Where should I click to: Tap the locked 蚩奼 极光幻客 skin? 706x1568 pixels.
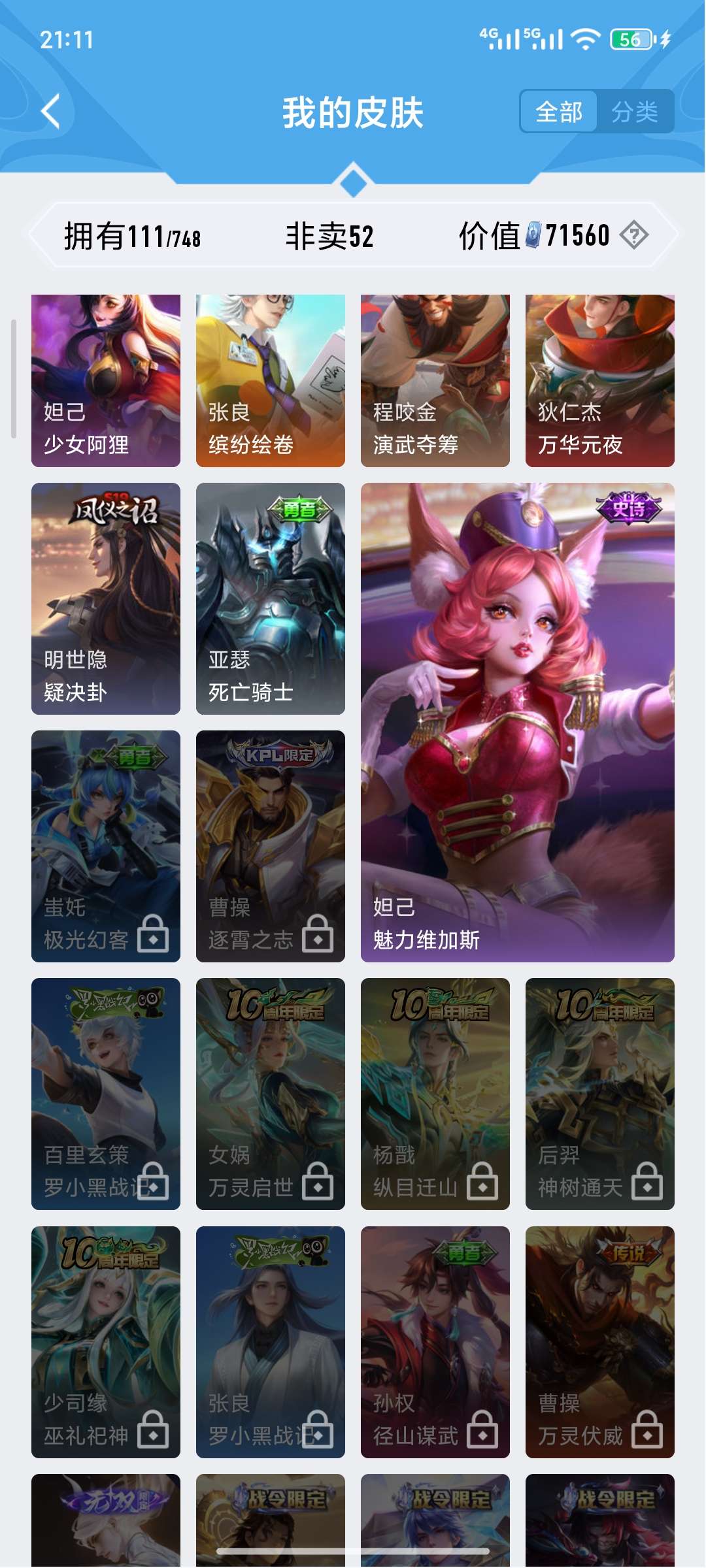pos(106,846)
